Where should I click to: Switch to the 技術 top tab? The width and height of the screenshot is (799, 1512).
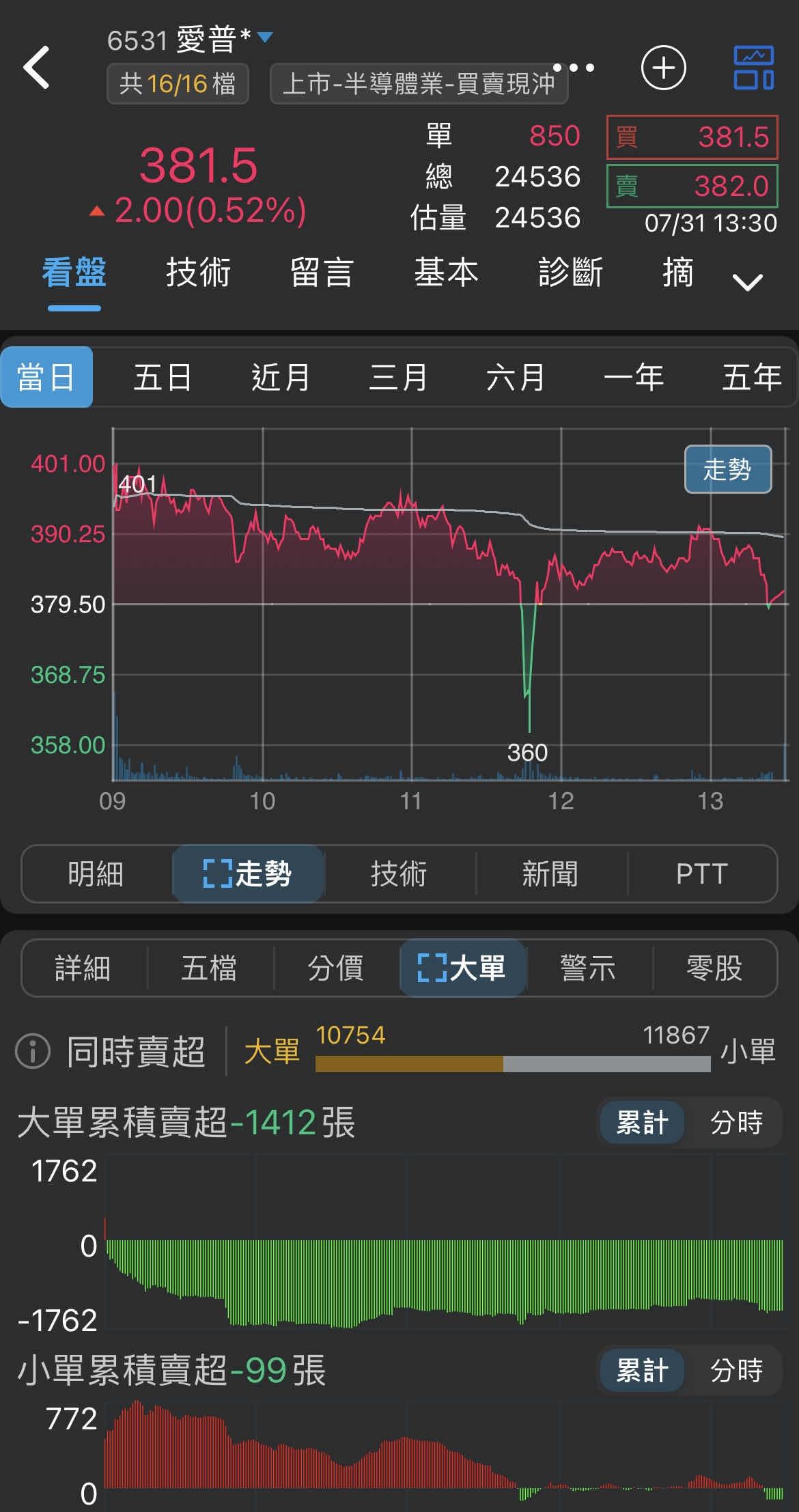(x=198, y=272)
